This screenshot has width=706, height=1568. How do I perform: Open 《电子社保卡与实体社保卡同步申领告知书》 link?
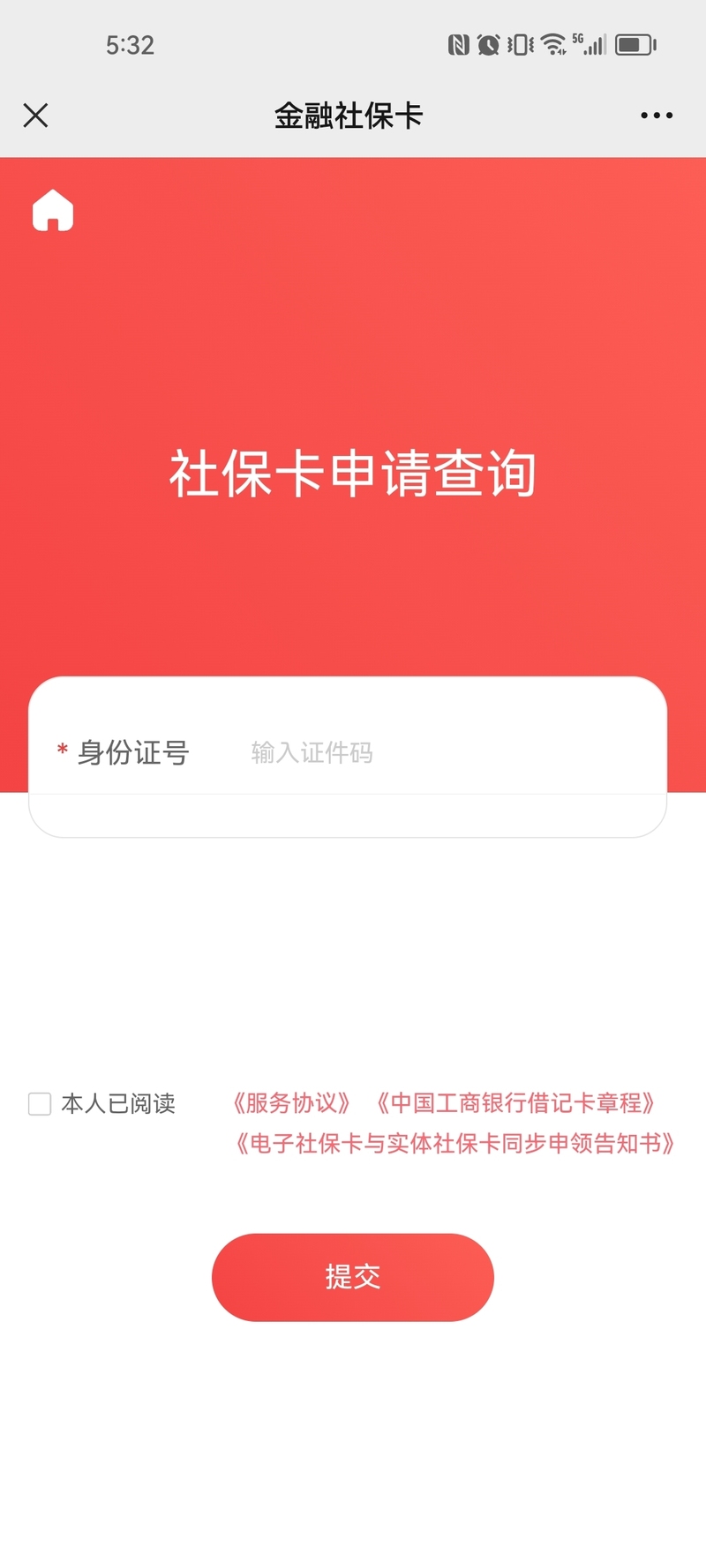coord(455,1144)
